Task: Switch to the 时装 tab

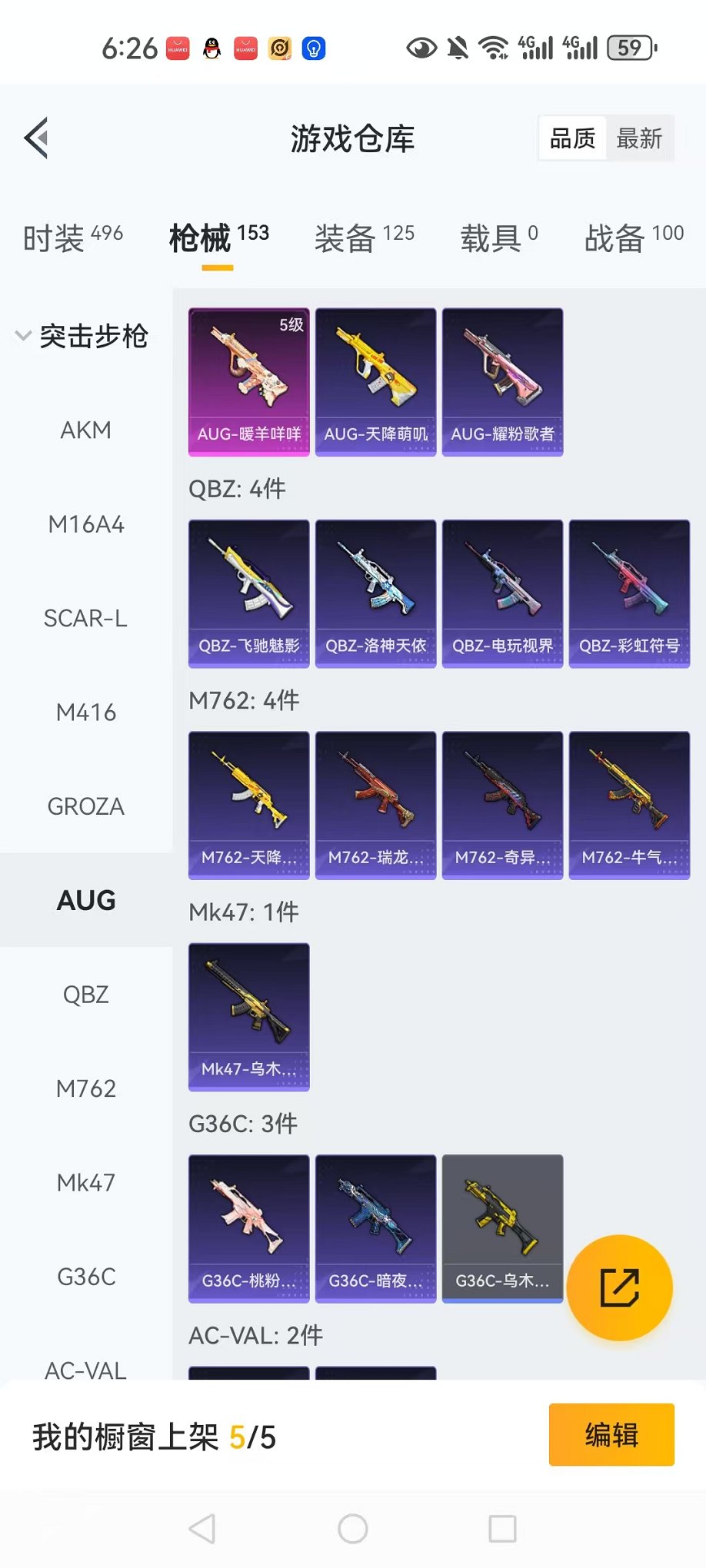Action: [x=72, y=238]
